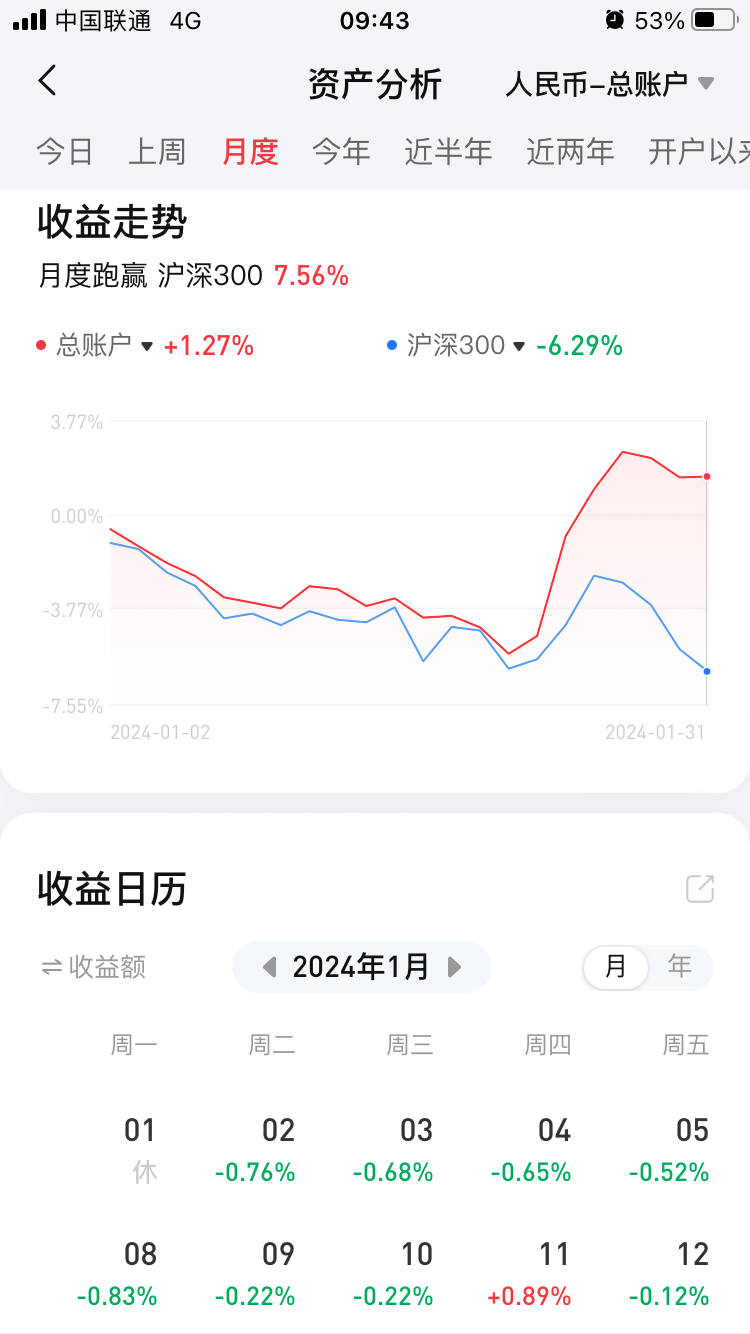
Task: Share the 收益日历 via export icon
Action: coord(700,888)
